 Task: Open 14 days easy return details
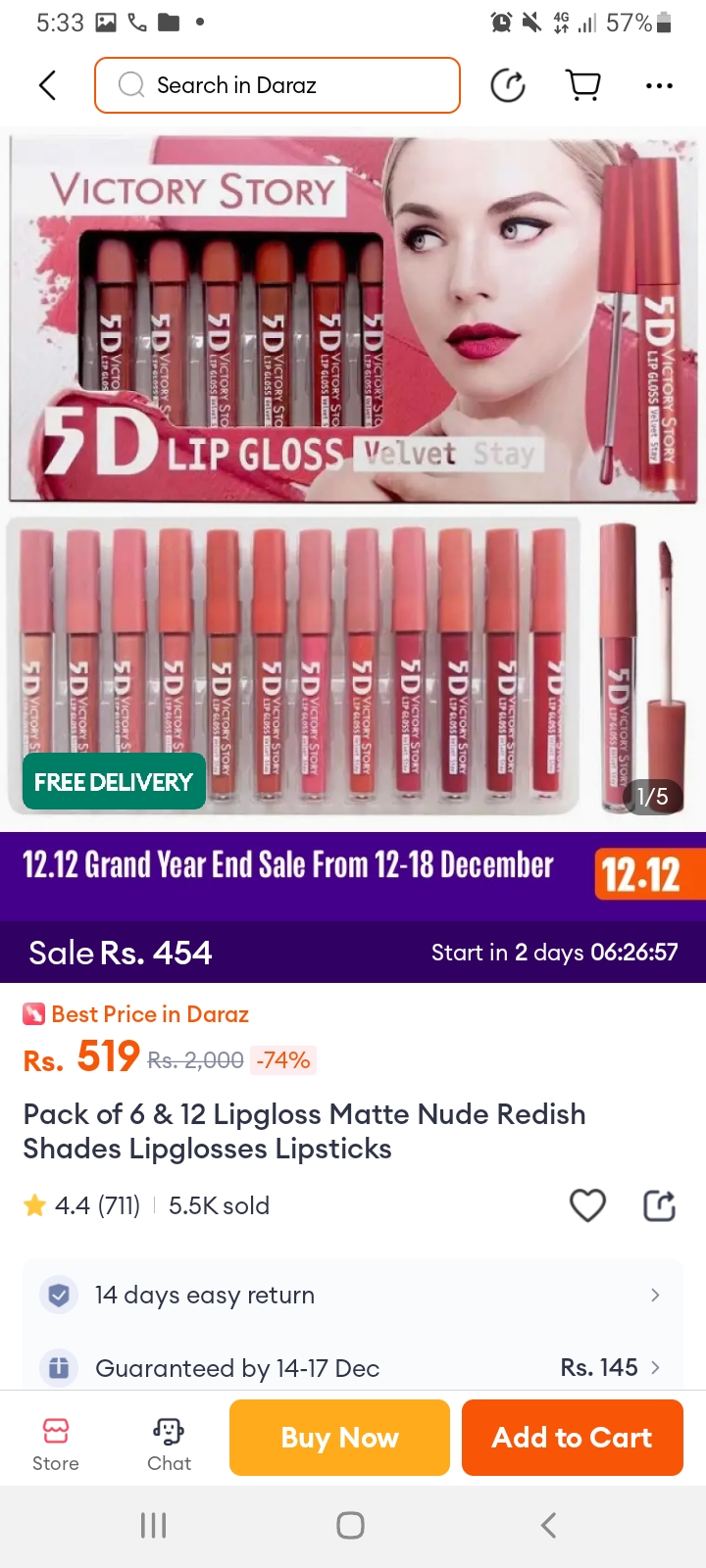[353, 1296]
